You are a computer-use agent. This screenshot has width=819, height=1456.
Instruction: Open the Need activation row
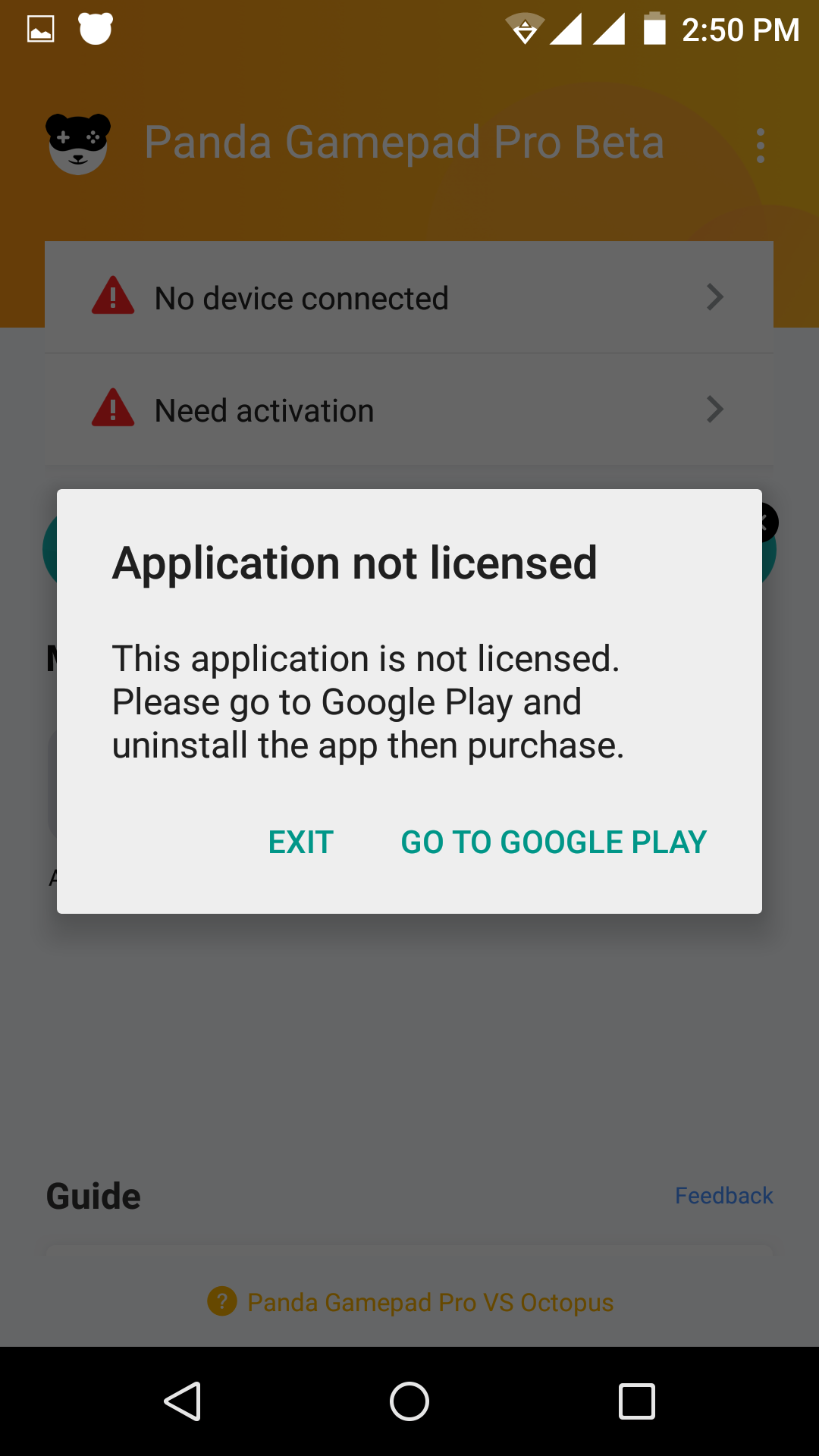[409, 410]
